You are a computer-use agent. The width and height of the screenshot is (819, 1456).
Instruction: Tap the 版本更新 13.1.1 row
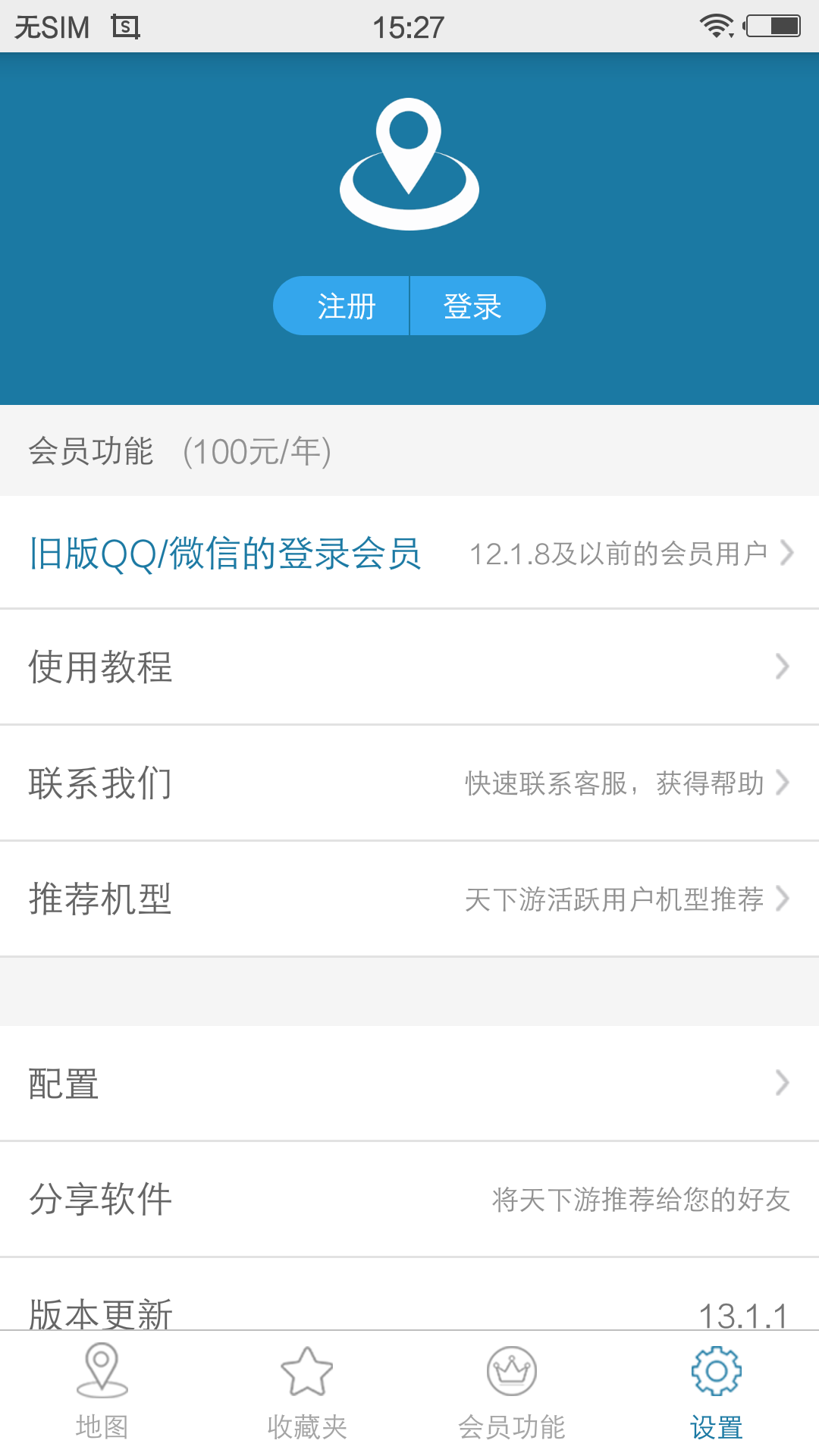[409, 1312]
